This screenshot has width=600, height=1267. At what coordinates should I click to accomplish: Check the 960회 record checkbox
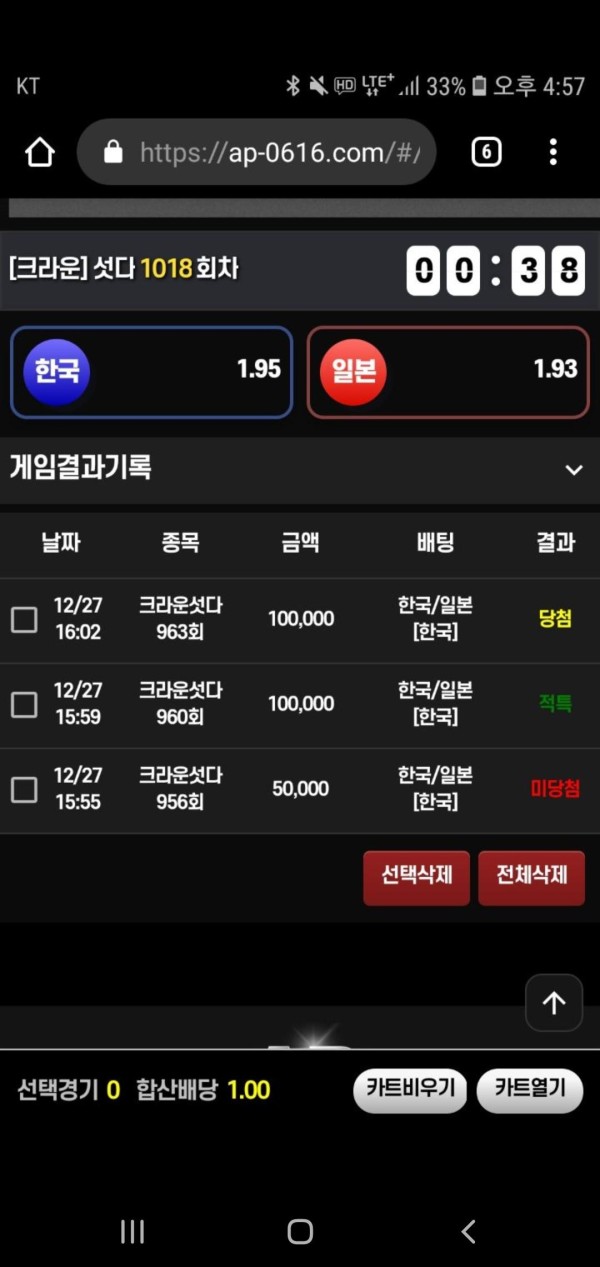[24, 705]
